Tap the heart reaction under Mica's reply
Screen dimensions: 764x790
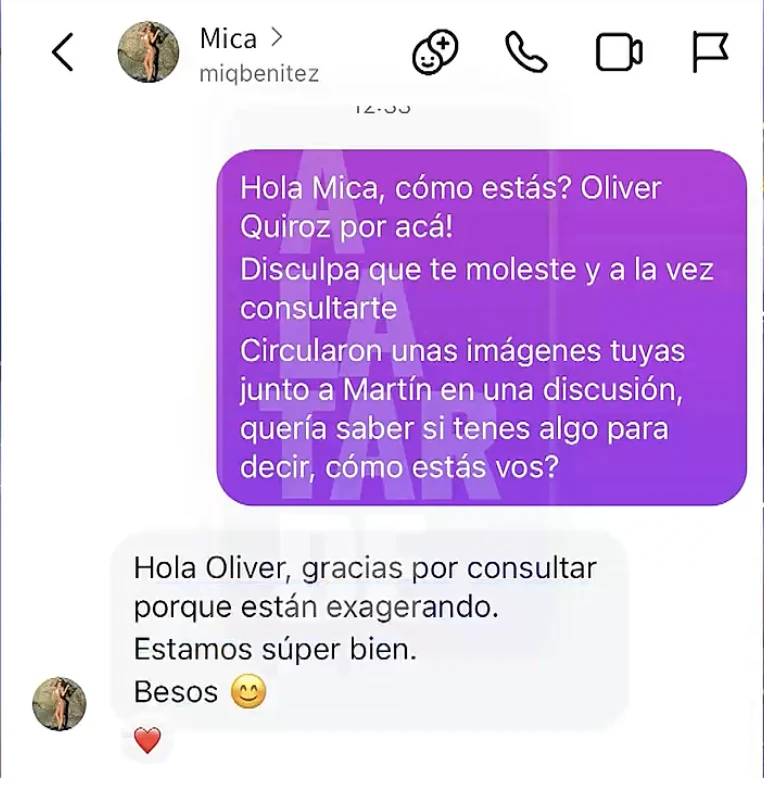148,741
